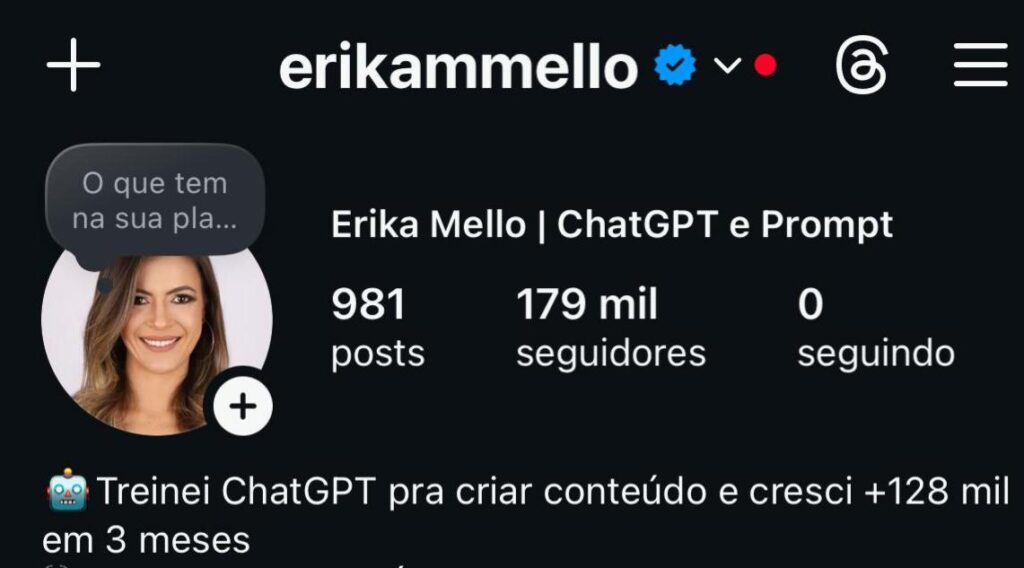The width and height of the screenshot is (1024, 568).
Task: Open the hamburger menu
Action: (x=979, y=66)
